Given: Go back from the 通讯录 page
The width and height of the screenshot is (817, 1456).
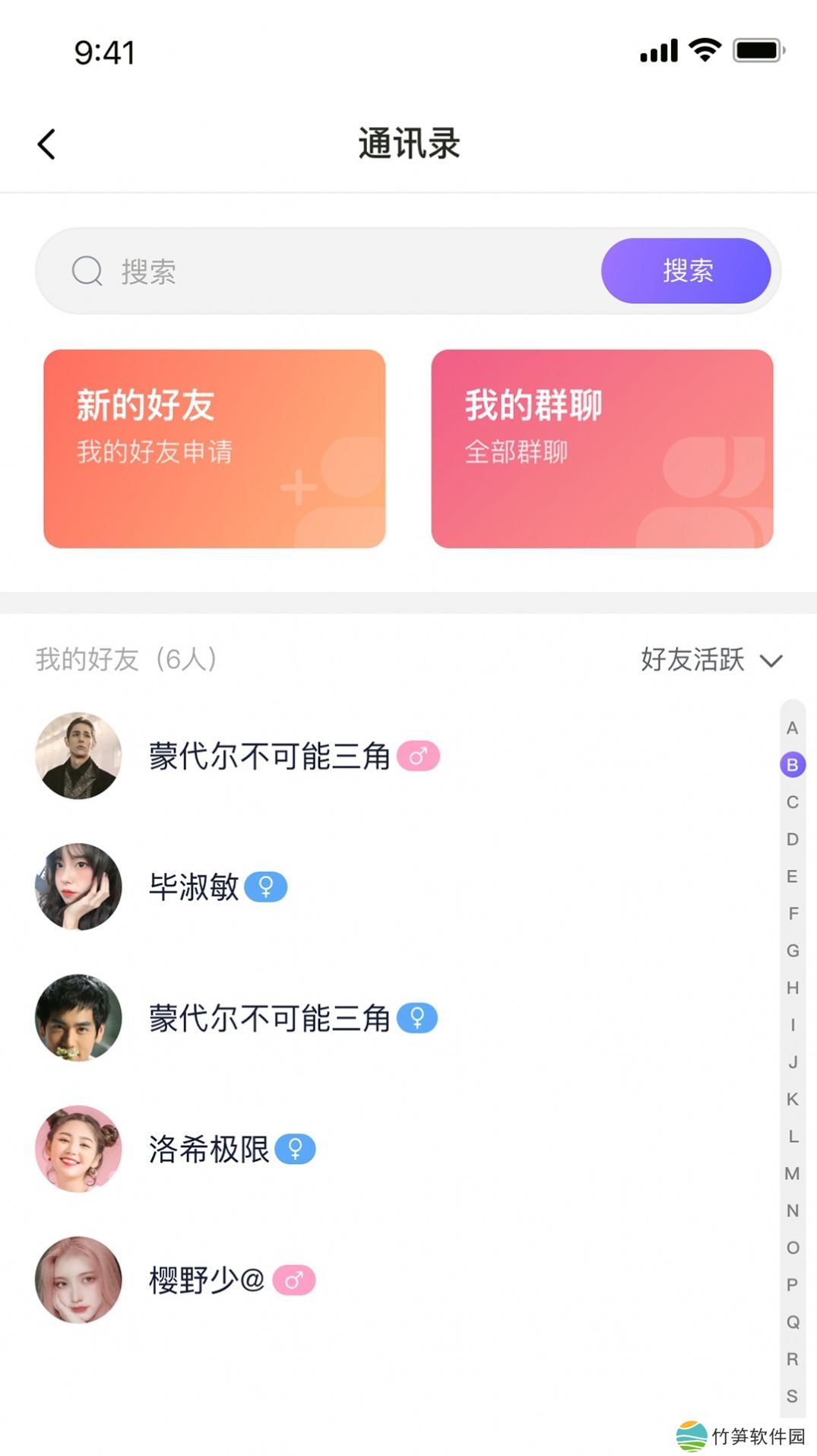Looking at the screenshot, I should (x=46, y=144).
